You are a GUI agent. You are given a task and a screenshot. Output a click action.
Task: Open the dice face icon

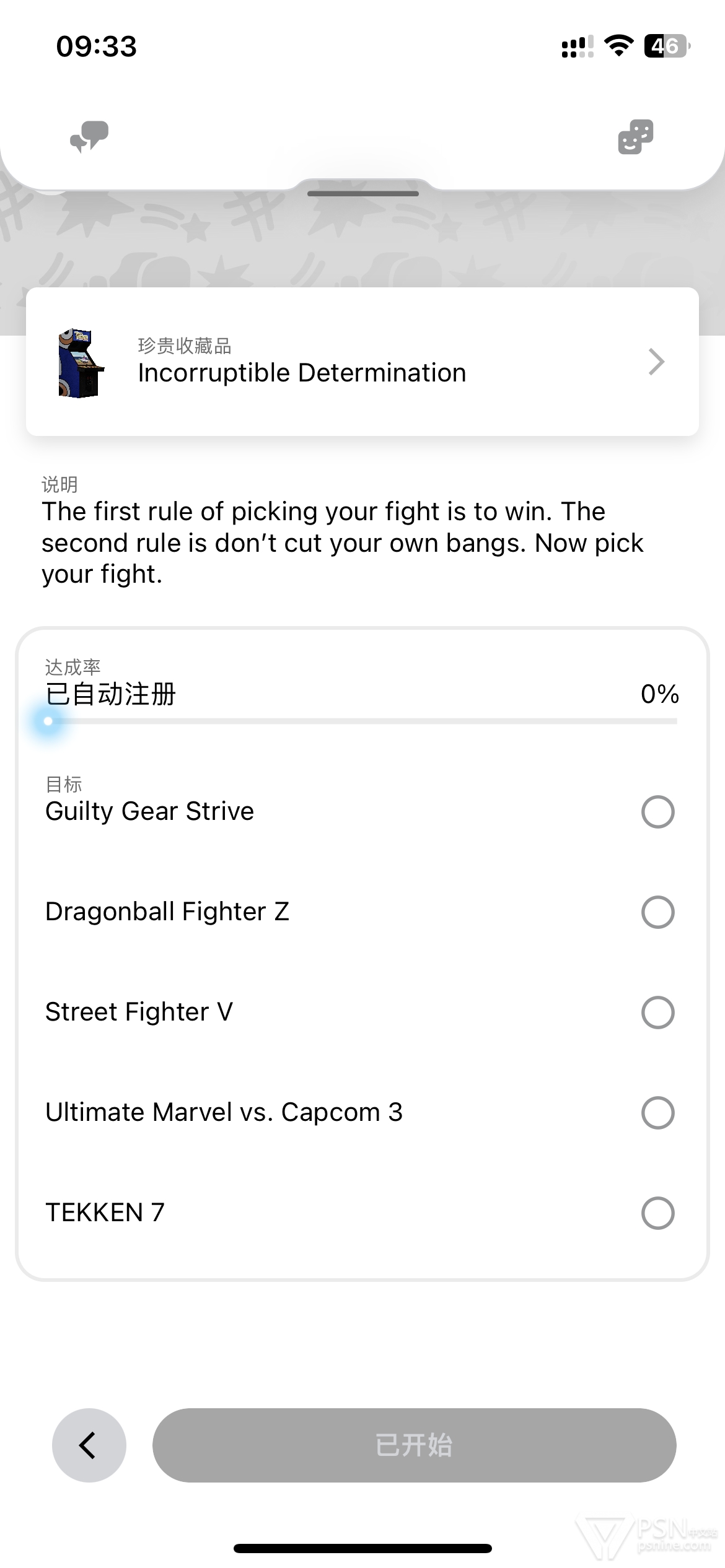635,137
